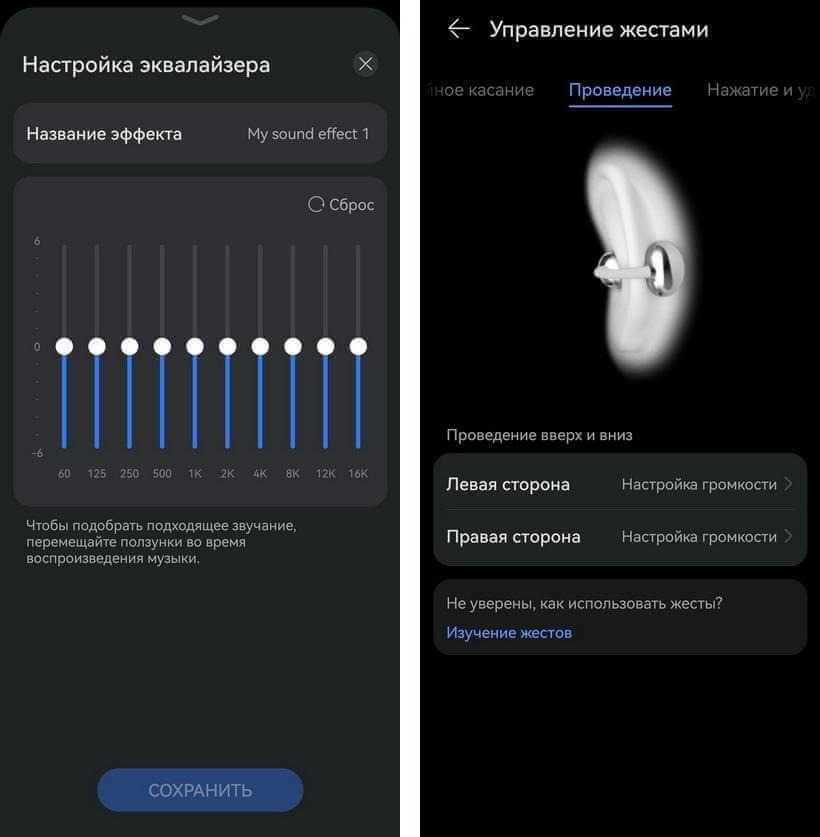Switch to the двойное касание tab
The image size is (820, 837).
point(482,90)
